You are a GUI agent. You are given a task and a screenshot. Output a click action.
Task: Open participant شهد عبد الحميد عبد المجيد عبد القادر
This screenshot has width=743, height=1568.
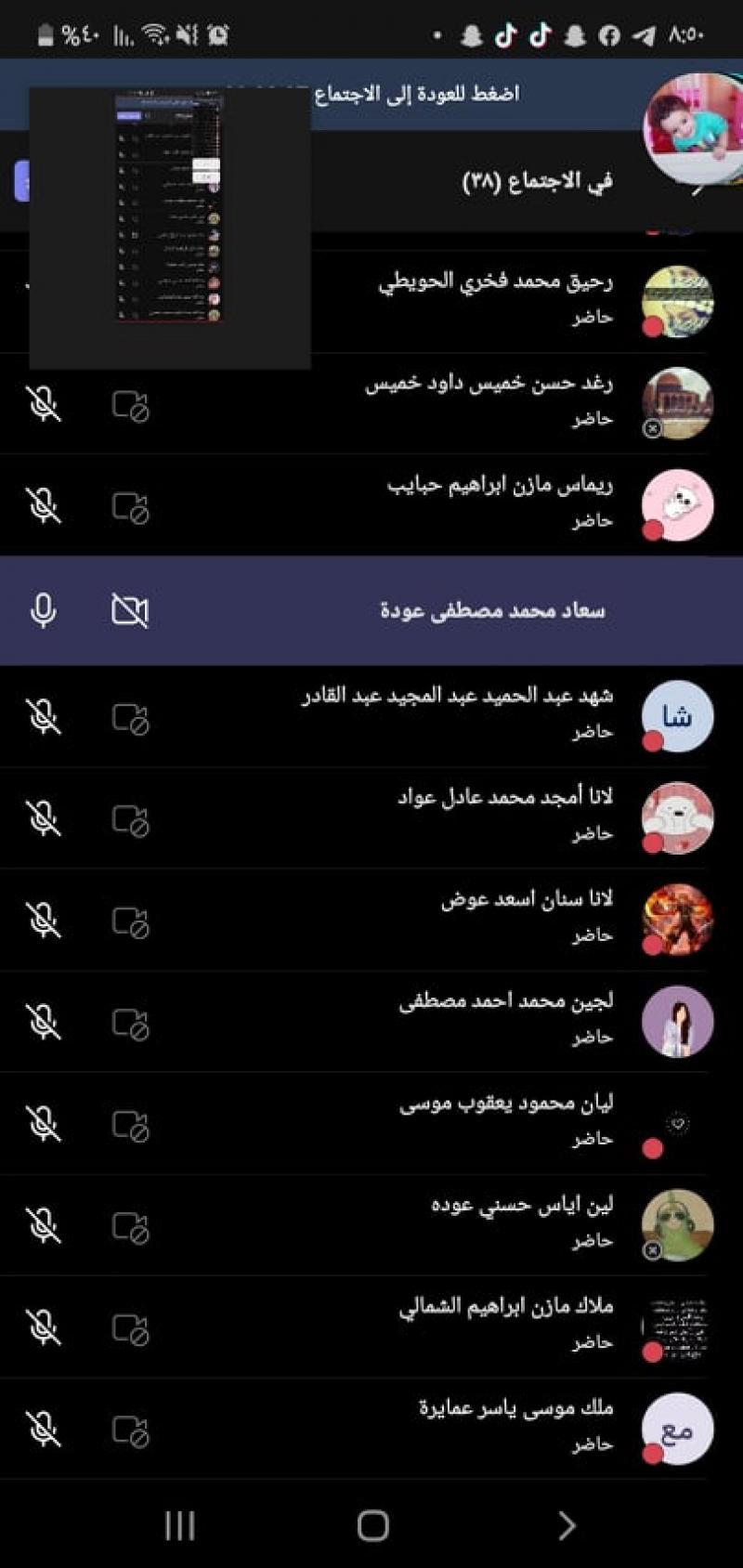click(x=457, y=712)
